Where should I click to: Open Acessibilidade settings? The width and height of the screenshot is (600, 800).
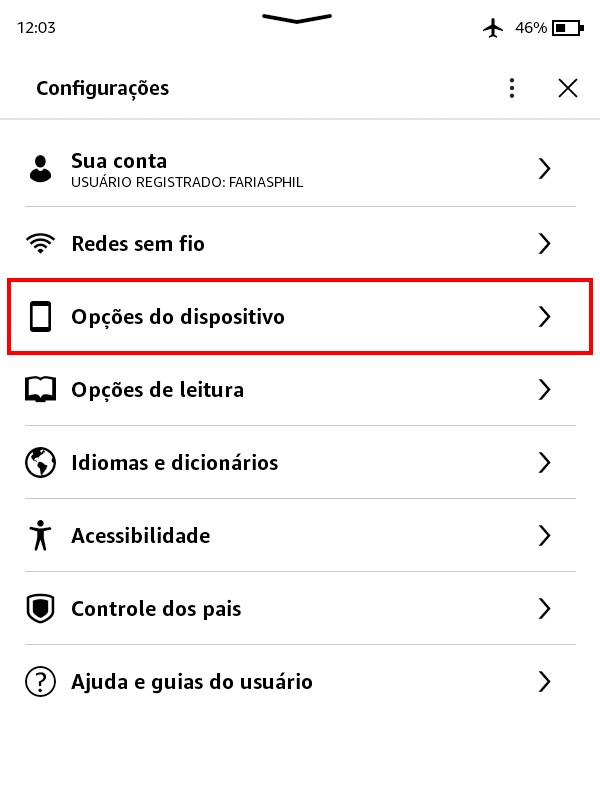(x=300, y=536)
